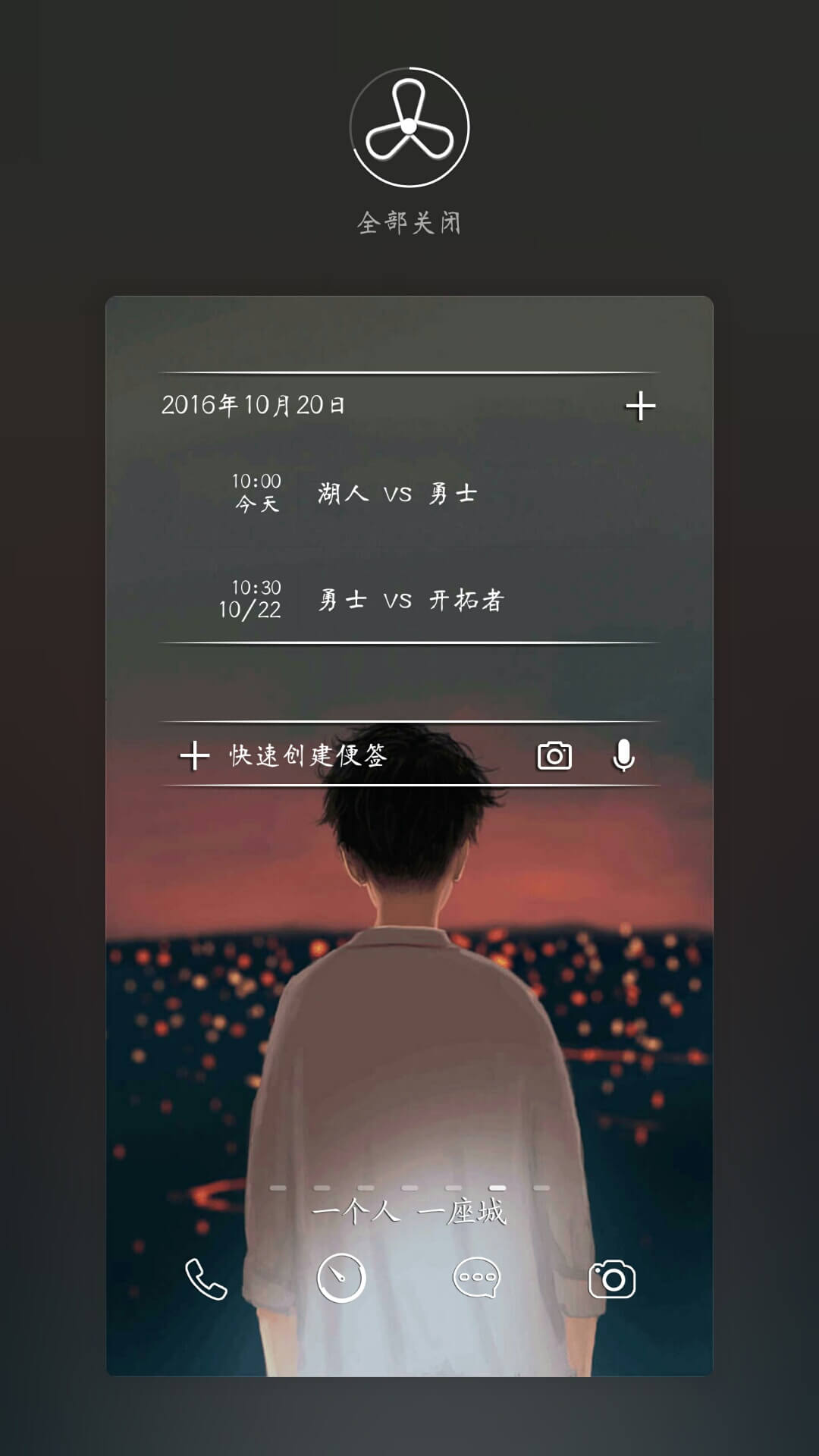Image resolution: width=819 pixels, height=1456 pixels.
Task: Open the messages app icon
Action: (x=476, y=1278)
